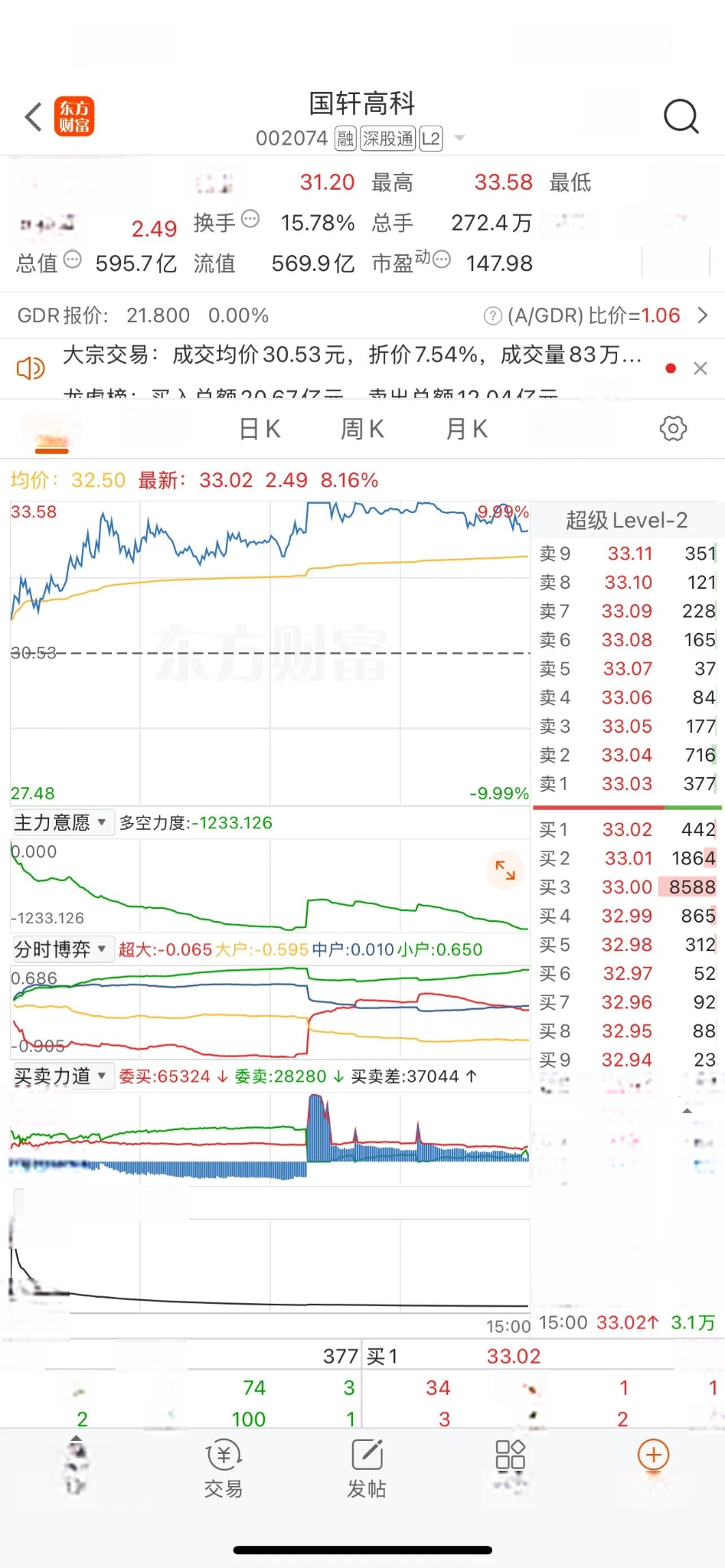
Task: Switch to the 月K chart tab
Action: [466, 429]
